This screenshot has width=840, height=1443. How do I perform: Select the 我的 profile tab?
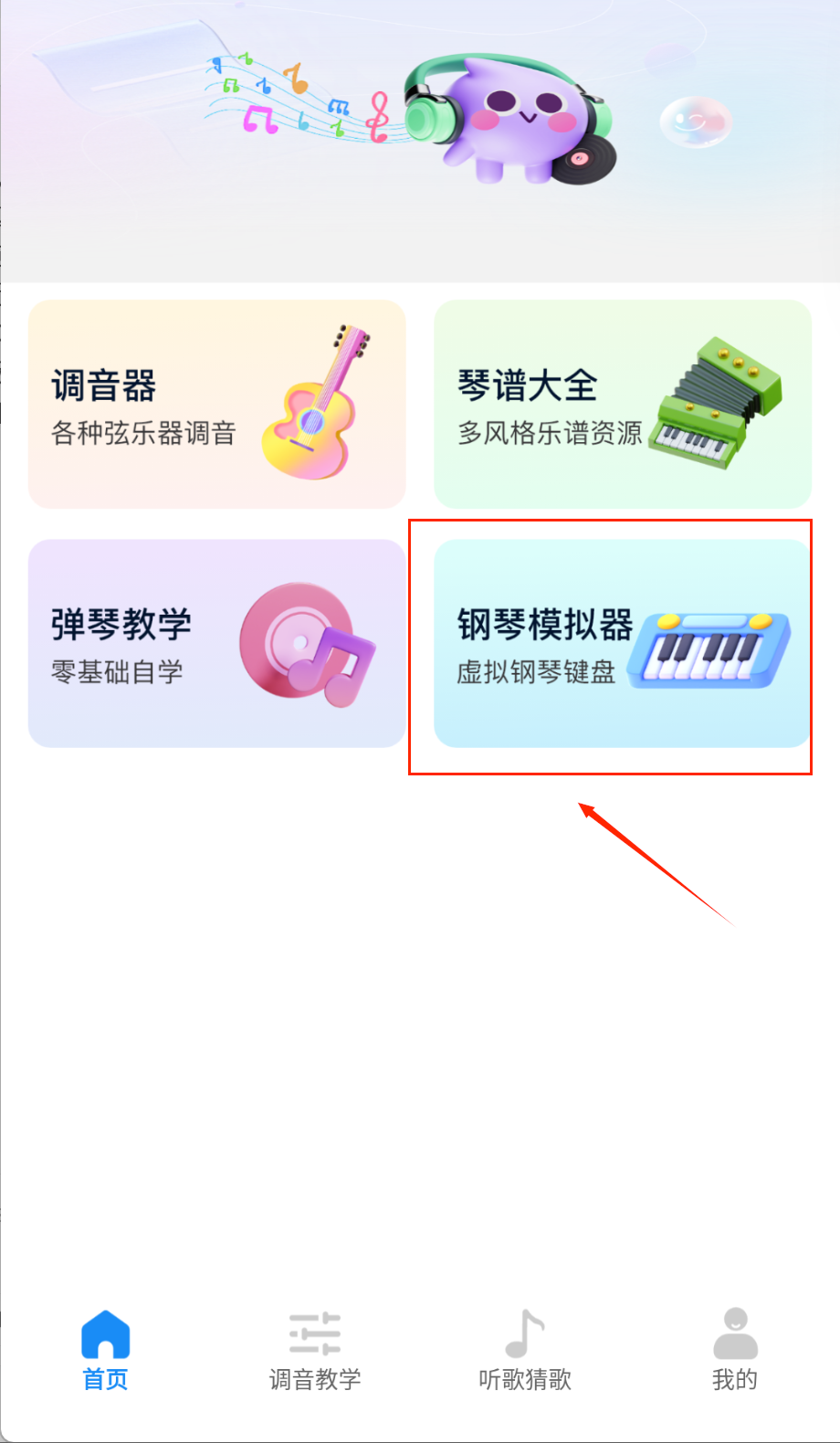point(735,1350)
